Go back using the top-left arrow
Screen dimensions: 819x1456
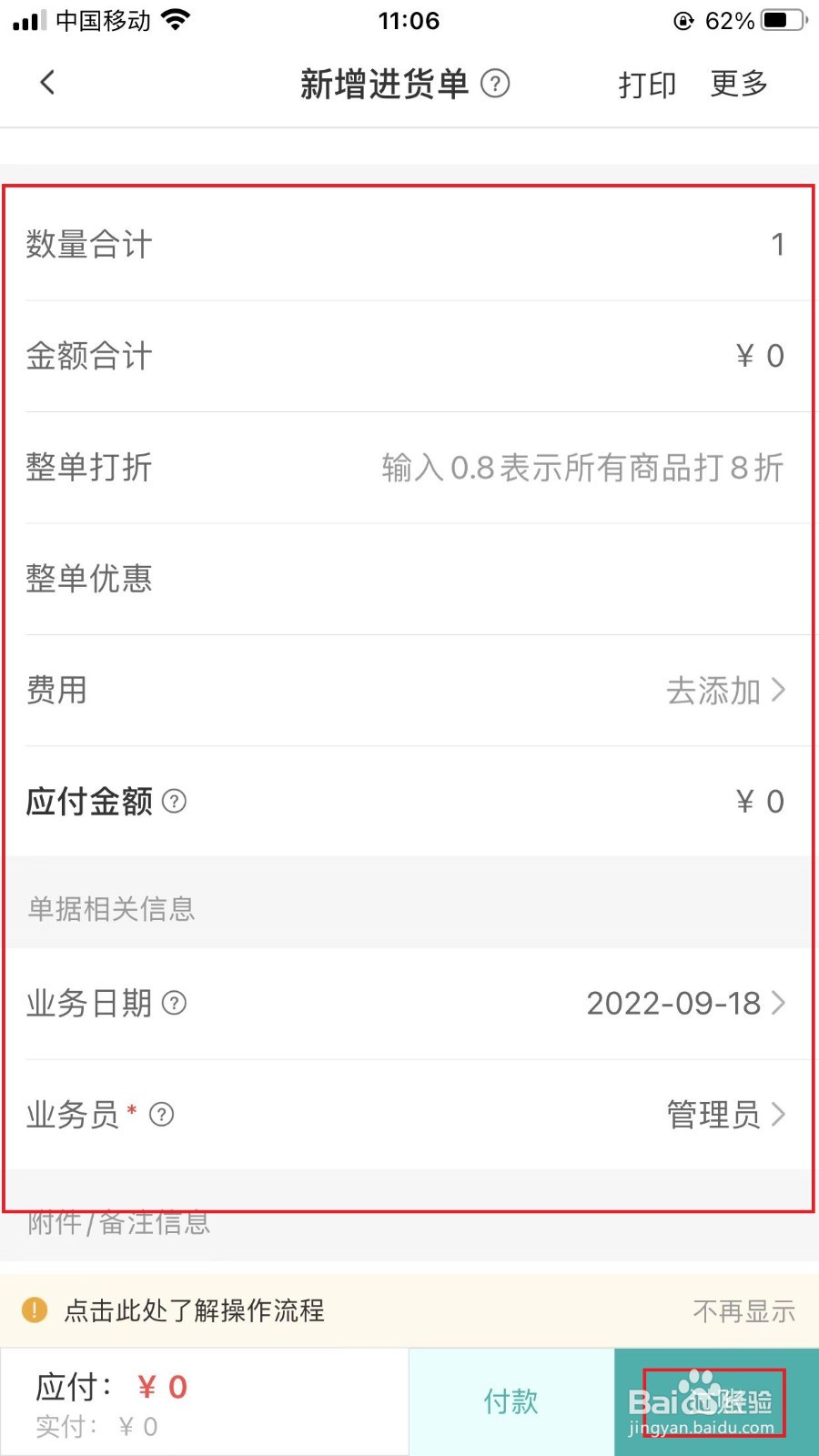point(48,83)
